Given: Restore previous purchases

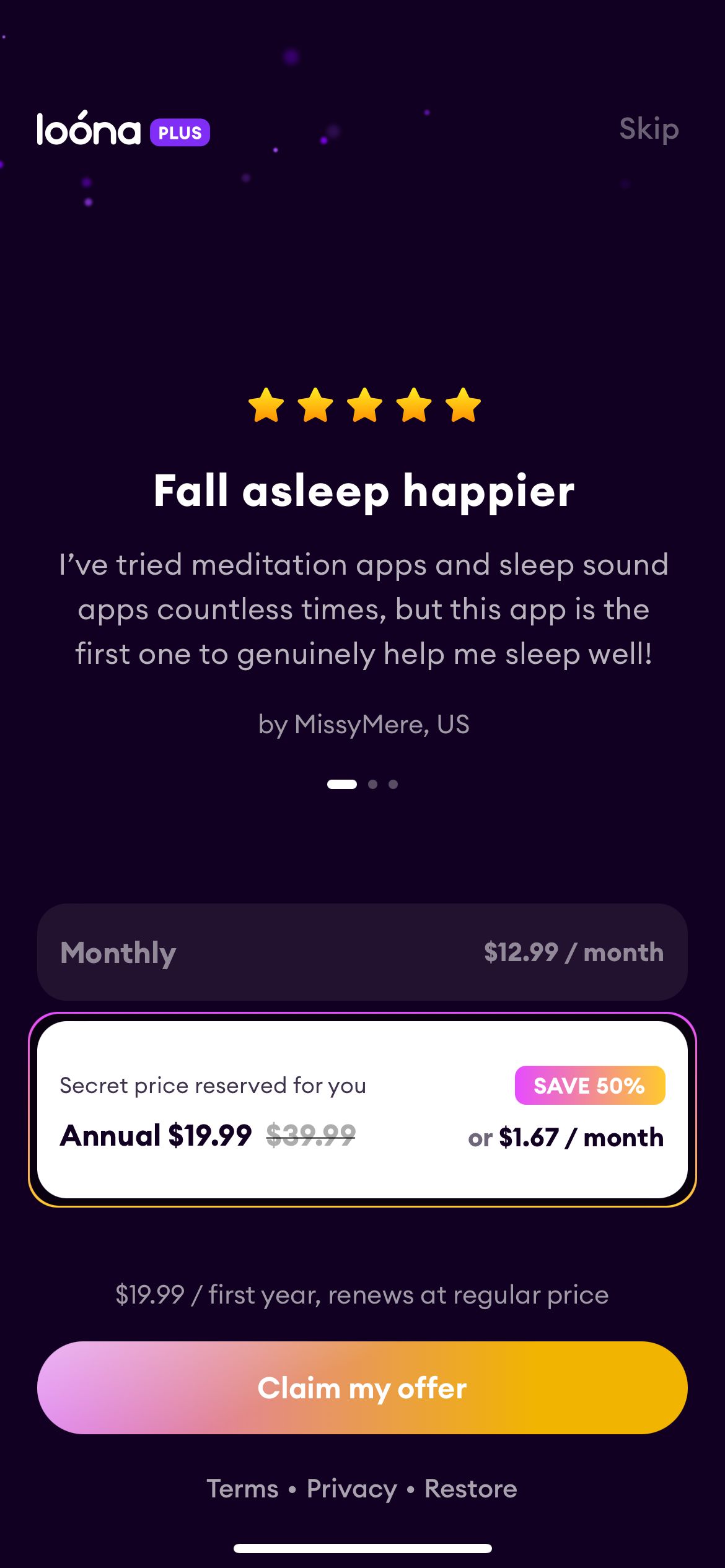Looking at the screenshot, I should click(470, 1489).
